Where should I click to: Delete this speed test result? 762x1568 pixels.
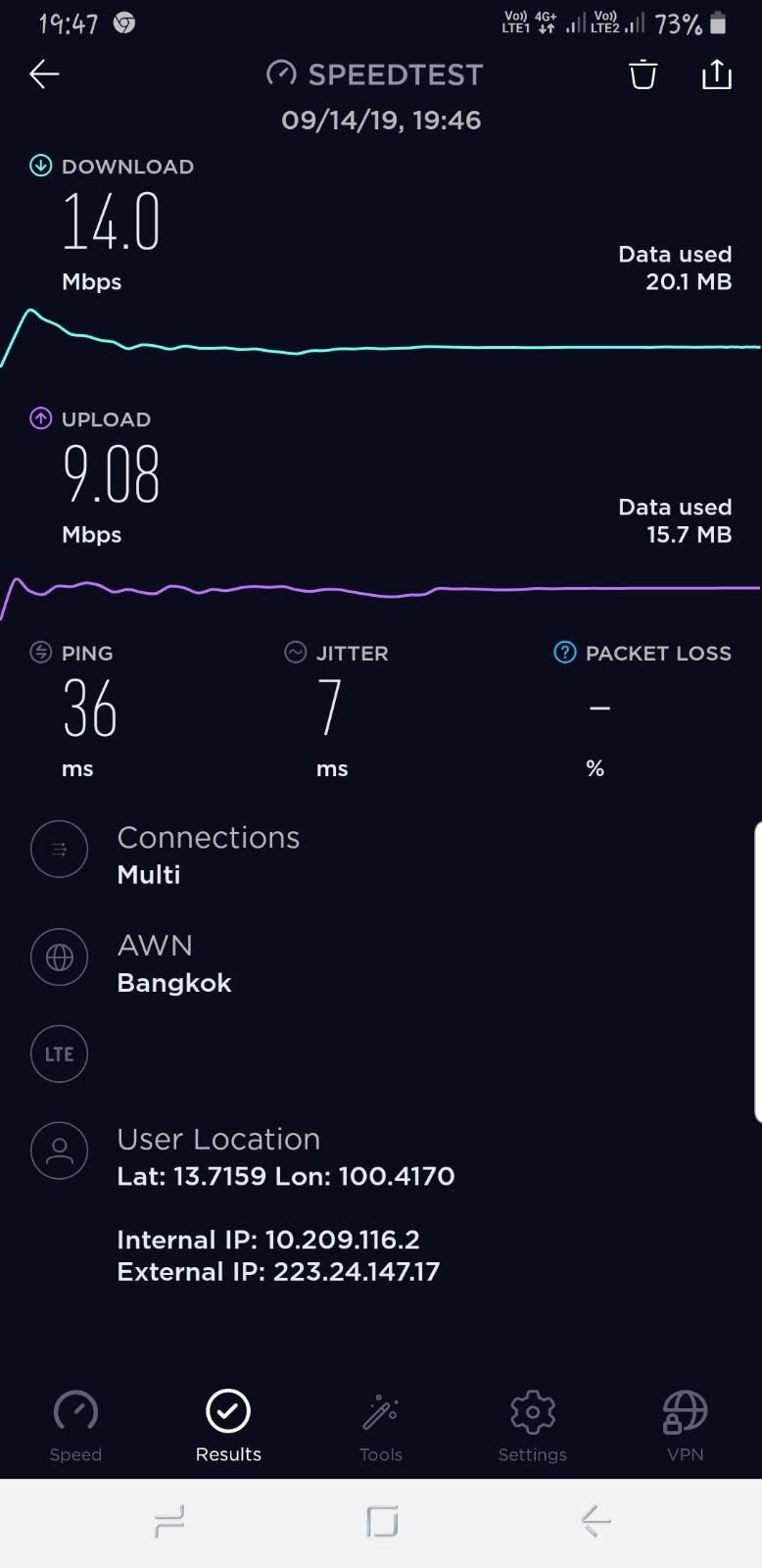[643, 74]
